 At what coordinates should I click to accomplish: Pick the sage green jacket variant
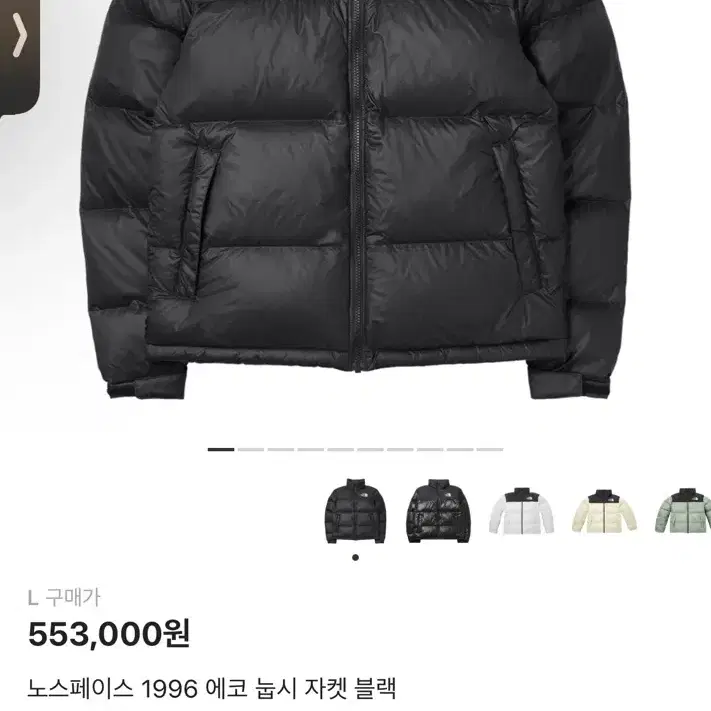click(x=683, y=511)
